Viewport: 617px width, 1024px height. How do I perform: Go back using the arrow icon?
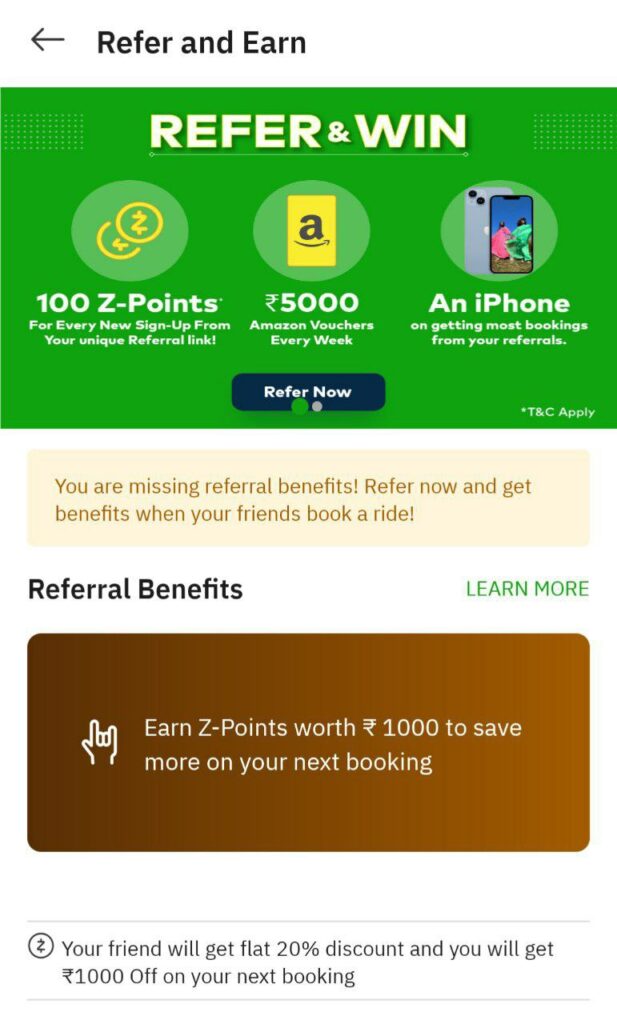pyautogui.click(x=47, y=41)
